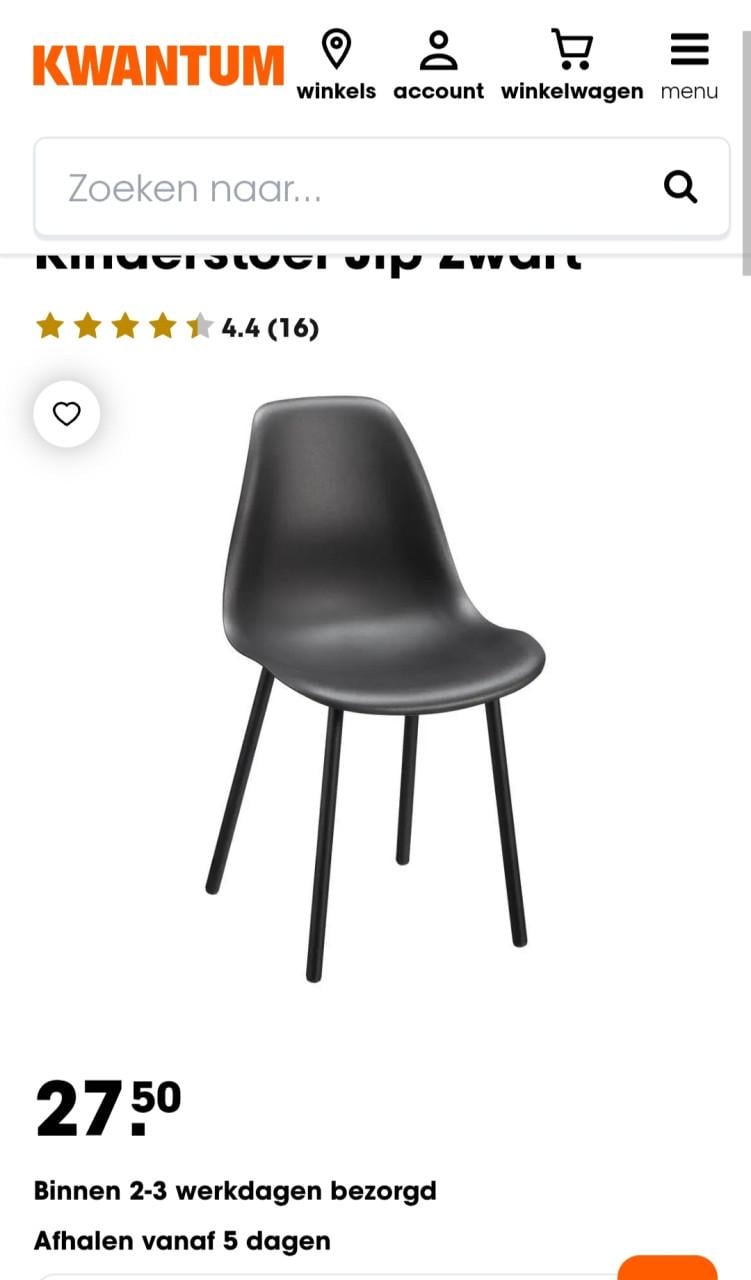Viewport: 751px width, 1280px height.
Task: Tap the Kwantum logo to go home
Action: click(158, 66)
